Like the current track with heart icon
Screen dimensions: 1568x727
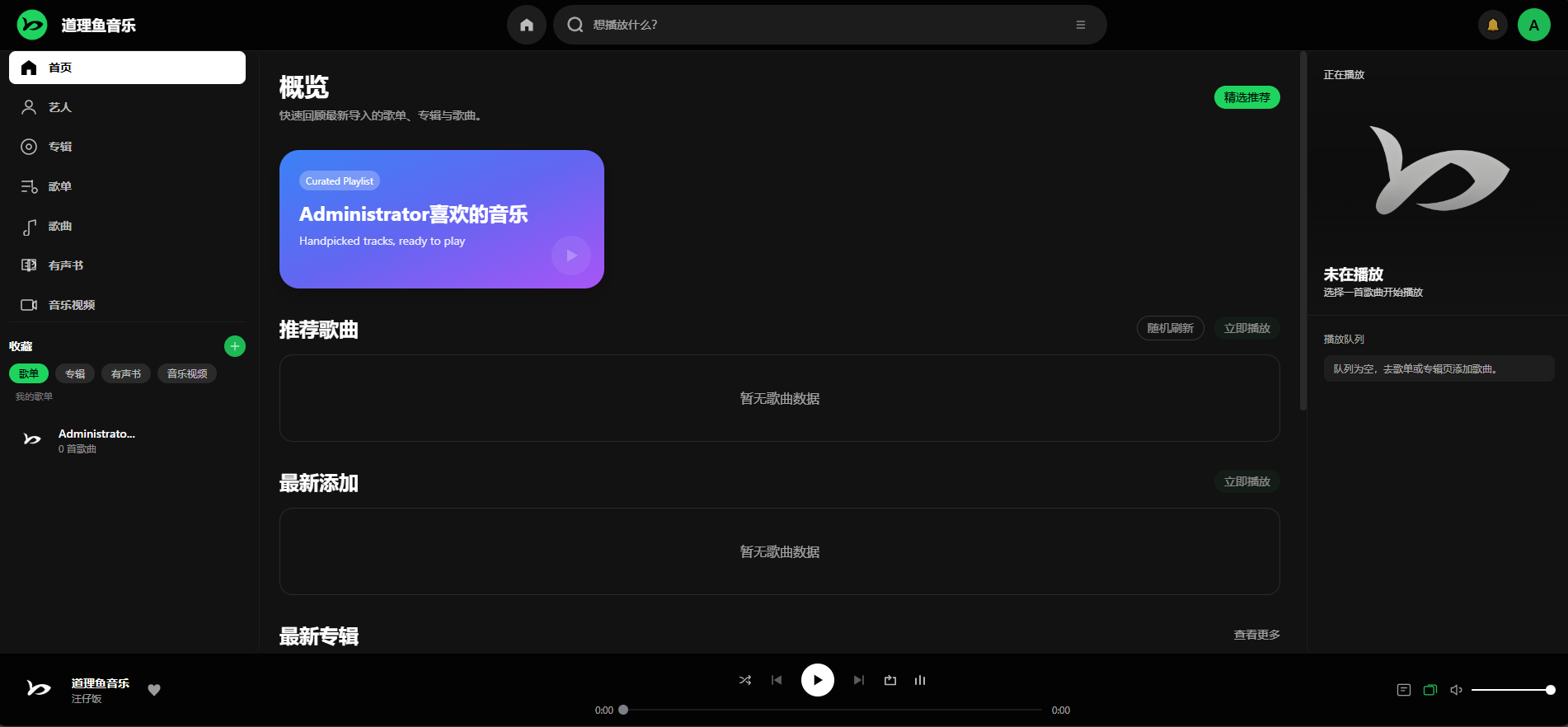pos(154,690)
